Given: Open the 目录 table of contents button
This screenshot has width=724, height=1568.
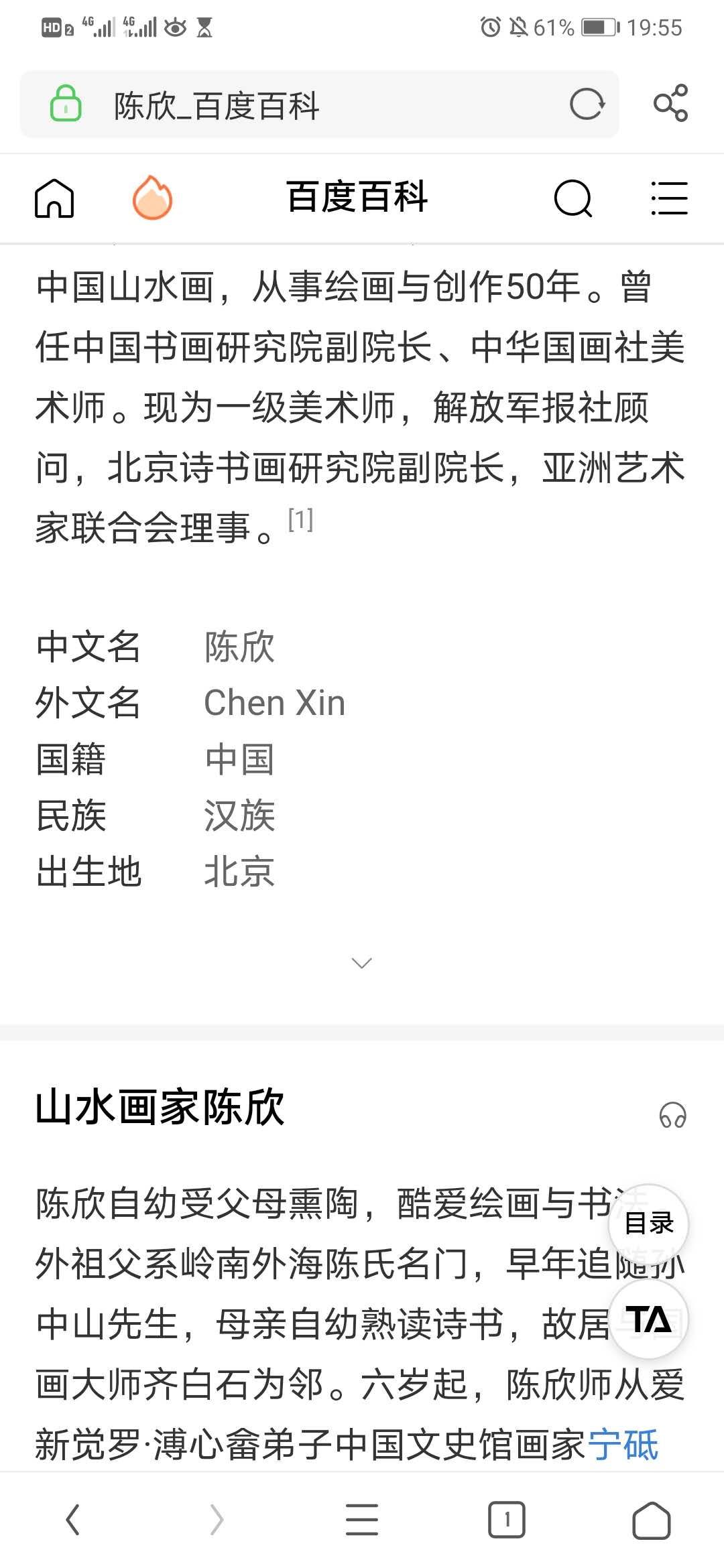Looking at the screenshot, I should 648,1224.
